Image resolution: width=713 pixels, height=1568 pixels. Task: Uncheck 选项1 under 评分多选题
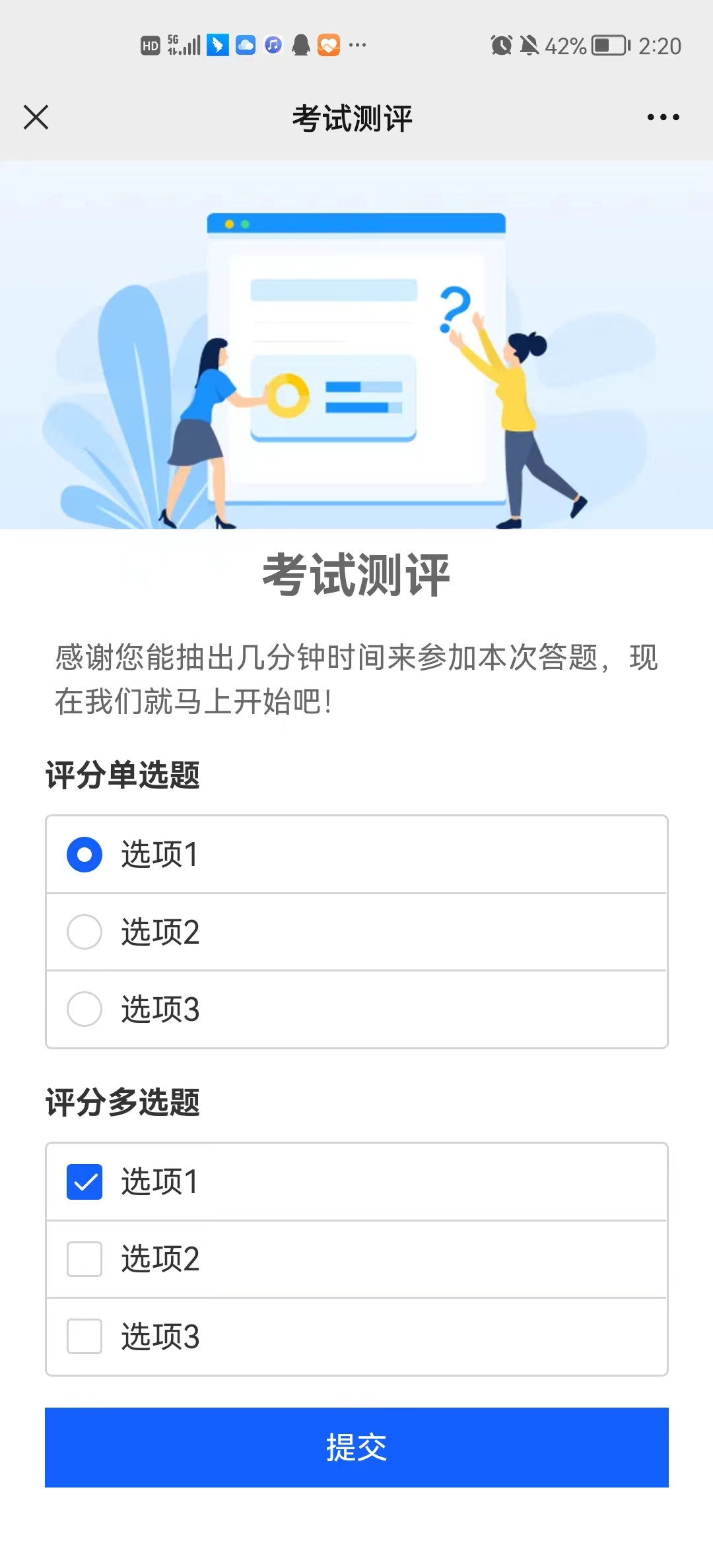[x=85, y=1182]
